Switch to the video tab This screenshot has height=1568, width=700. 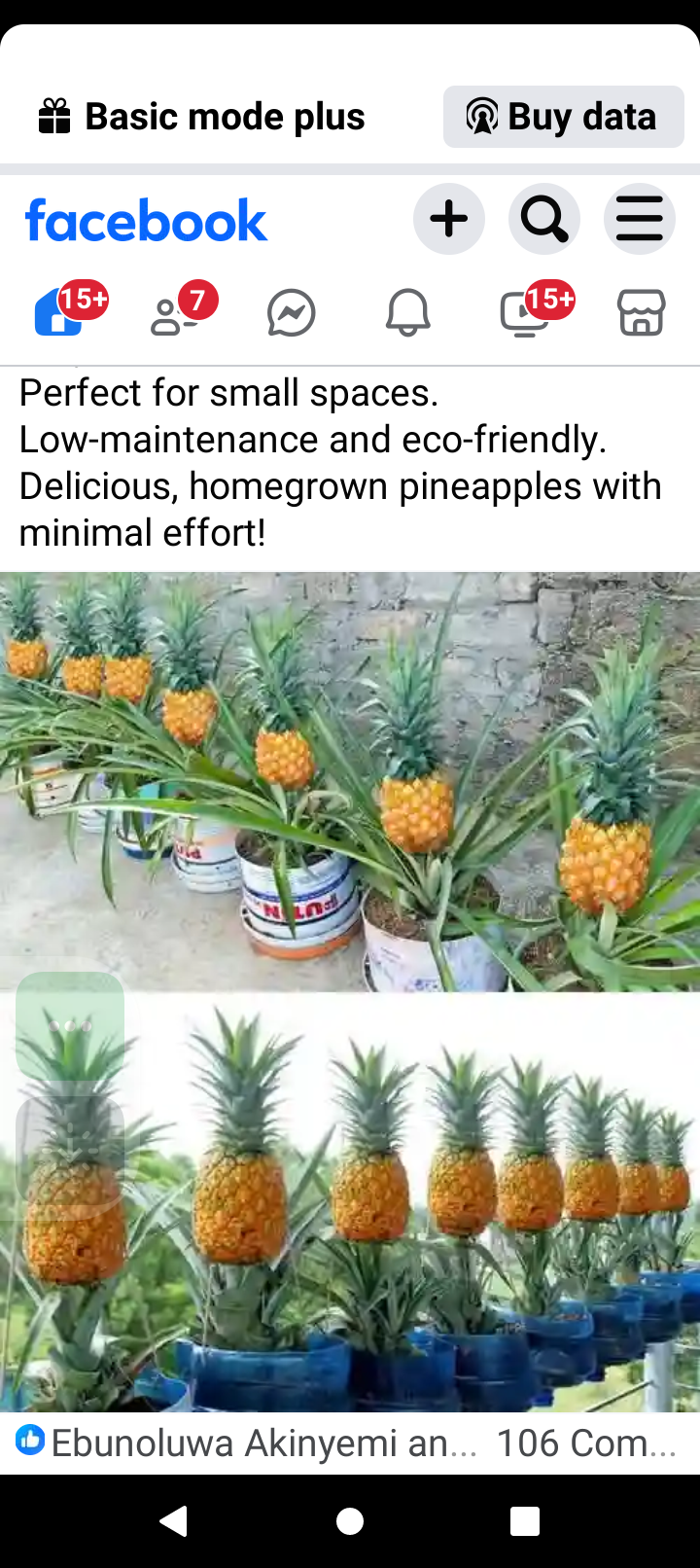(525, 313)
